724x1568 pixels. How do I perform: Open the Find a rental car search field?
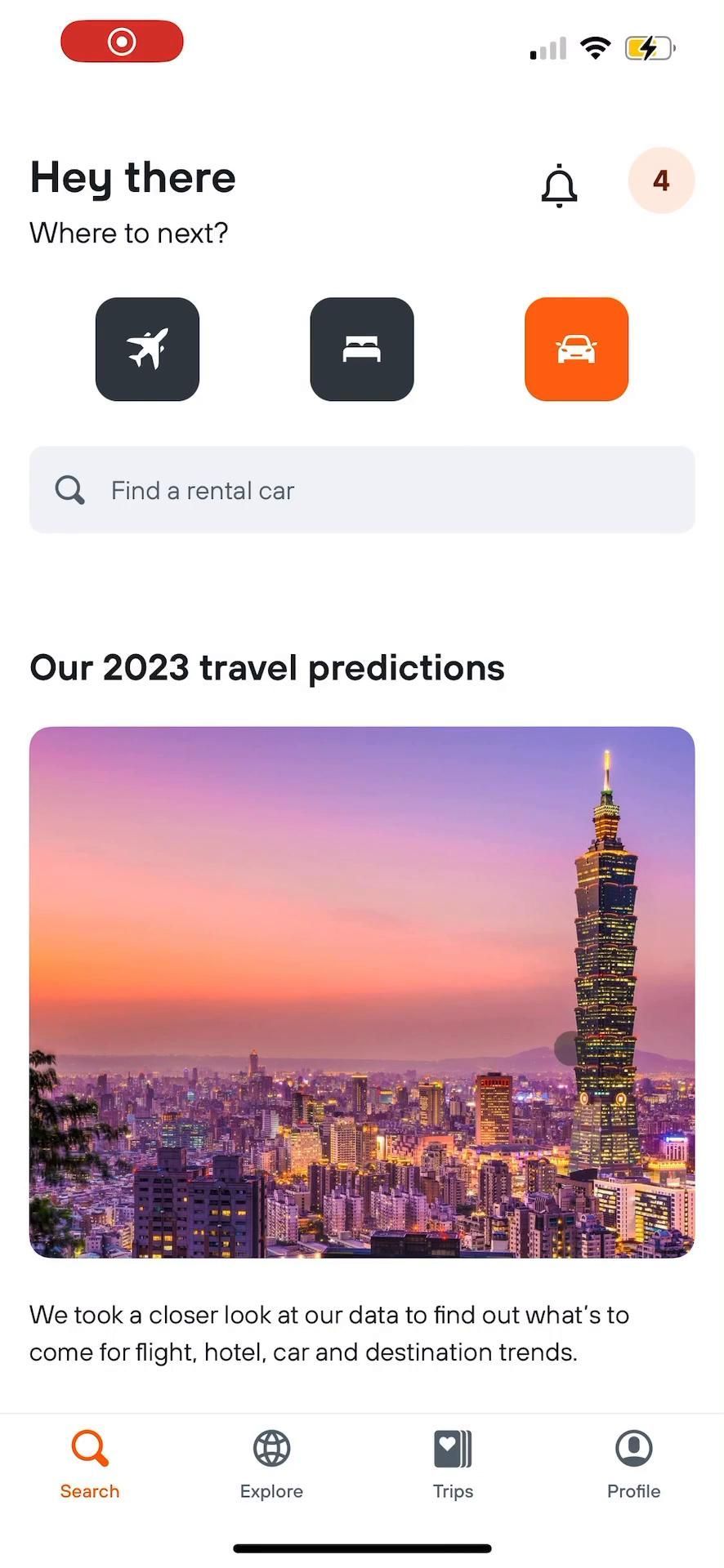click(362, 490)
